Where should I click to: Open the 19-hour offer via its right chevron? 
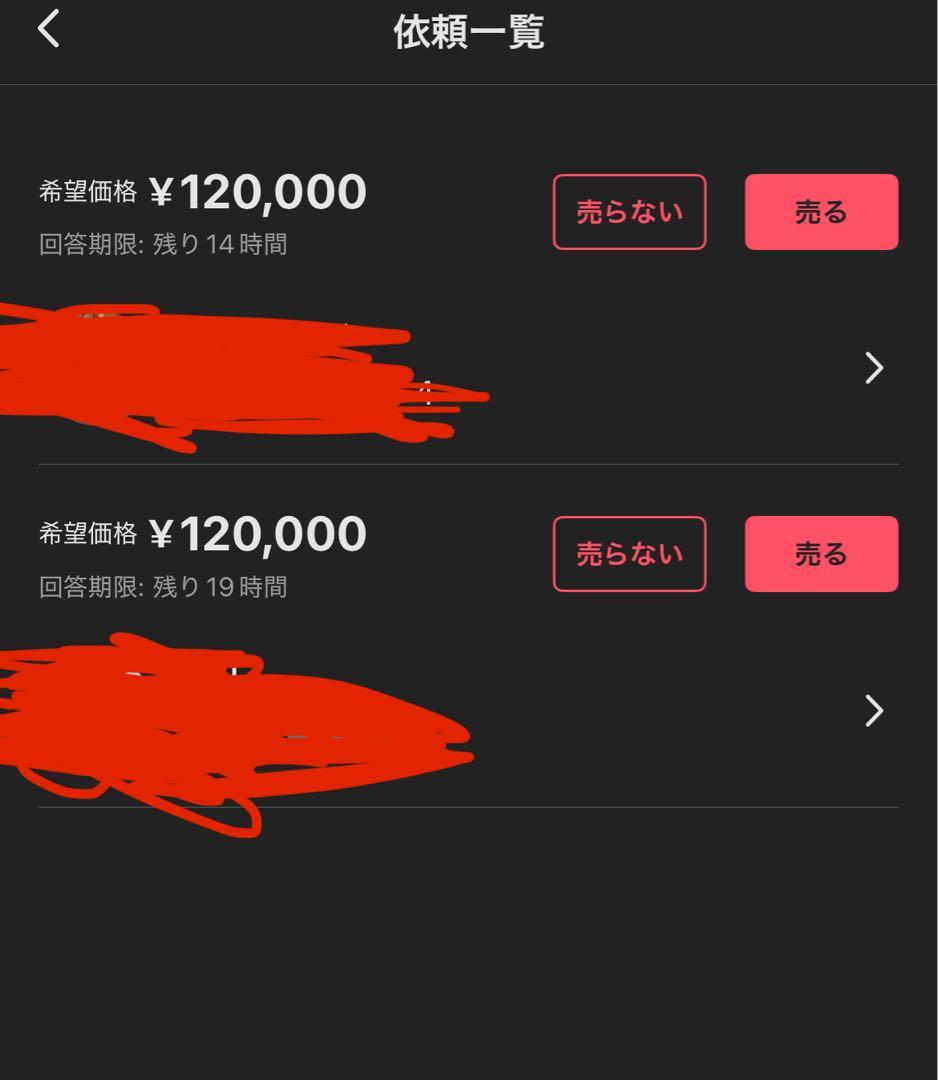tap(871, 711)
